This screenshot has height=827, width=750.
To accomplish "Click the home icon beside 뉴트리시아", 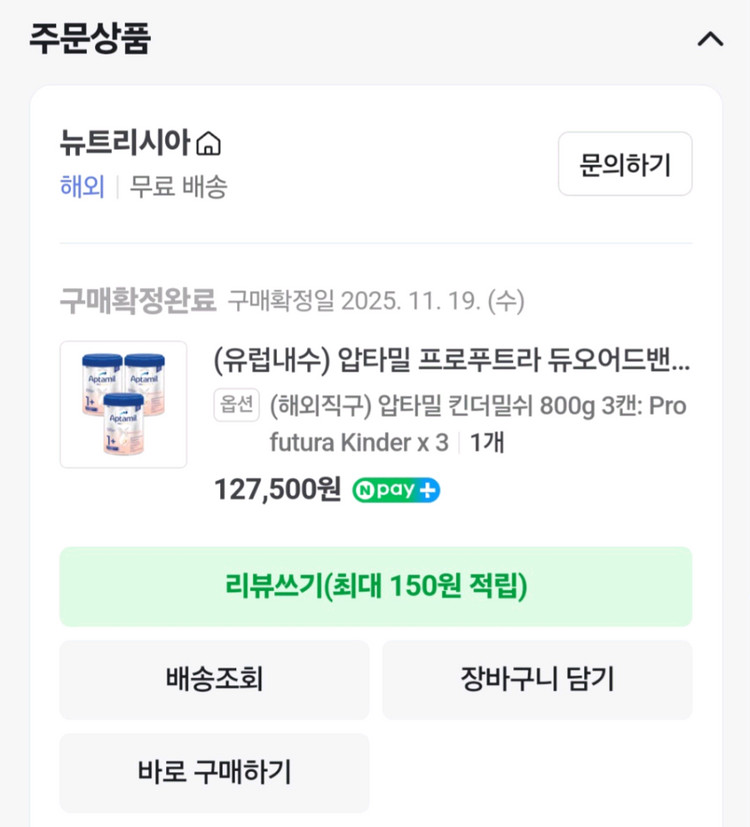I will point(207,144).
